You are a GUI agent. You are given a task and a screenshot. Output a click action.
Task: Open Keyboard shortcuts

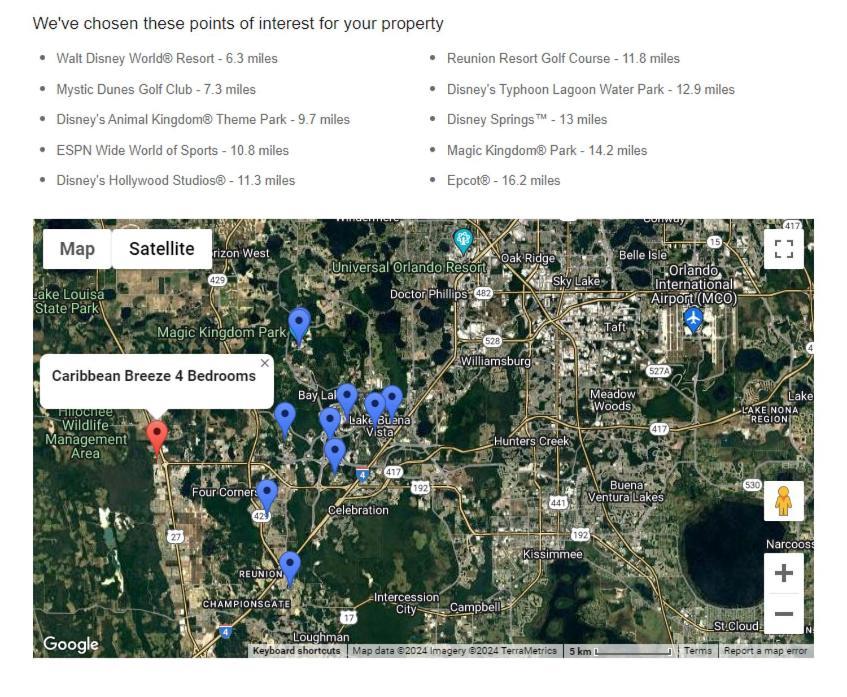tap(296, 651)
